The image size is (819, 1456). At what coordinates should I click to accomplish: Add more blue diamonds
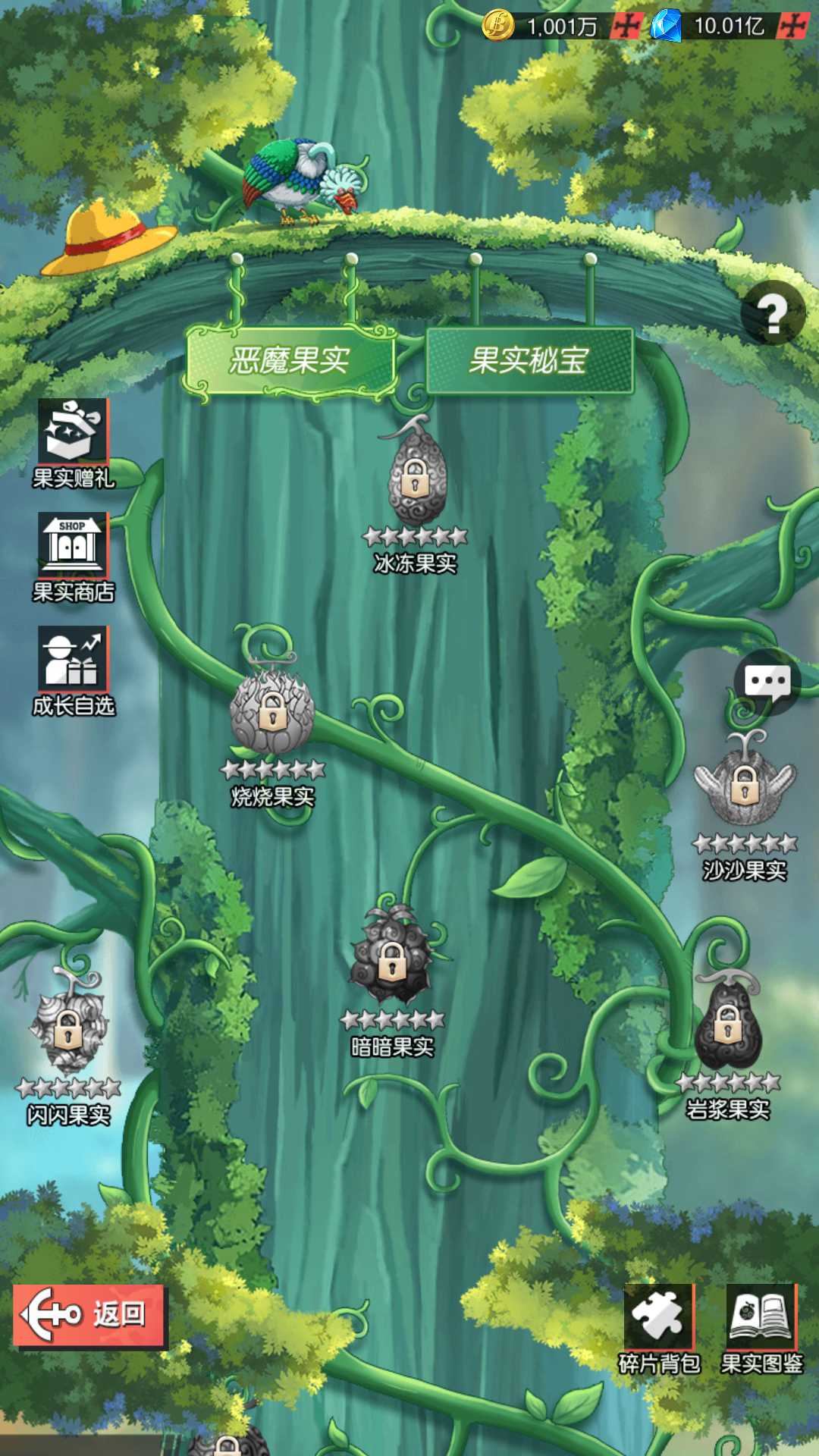click(x=792, y=27)
